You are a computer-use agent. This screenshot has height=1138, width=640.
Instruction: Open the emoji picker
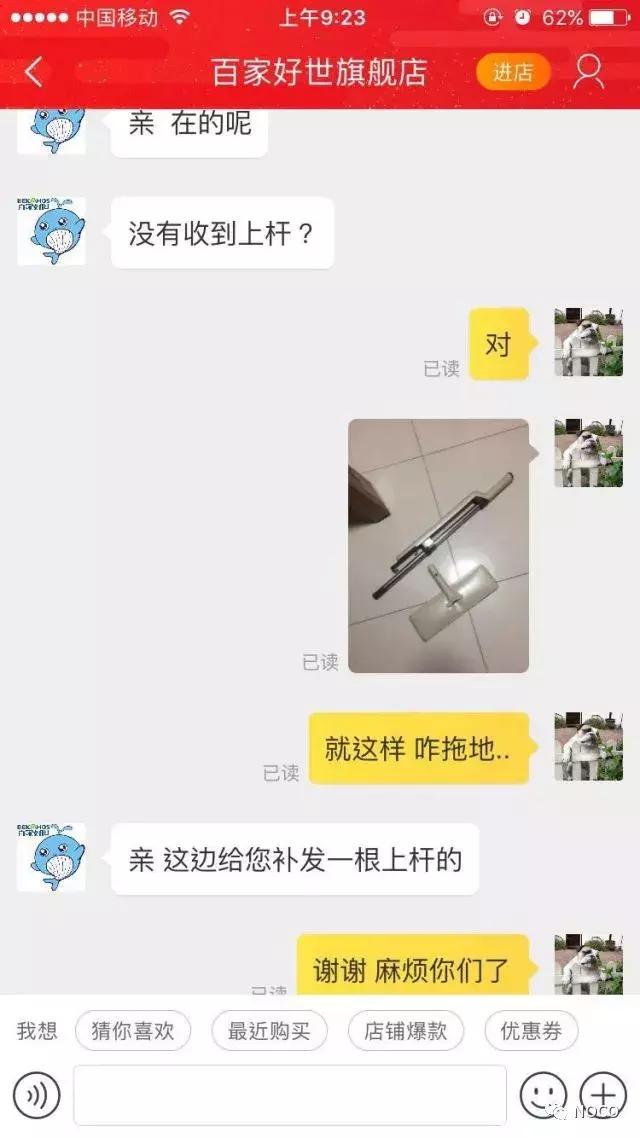[543, 1095]
